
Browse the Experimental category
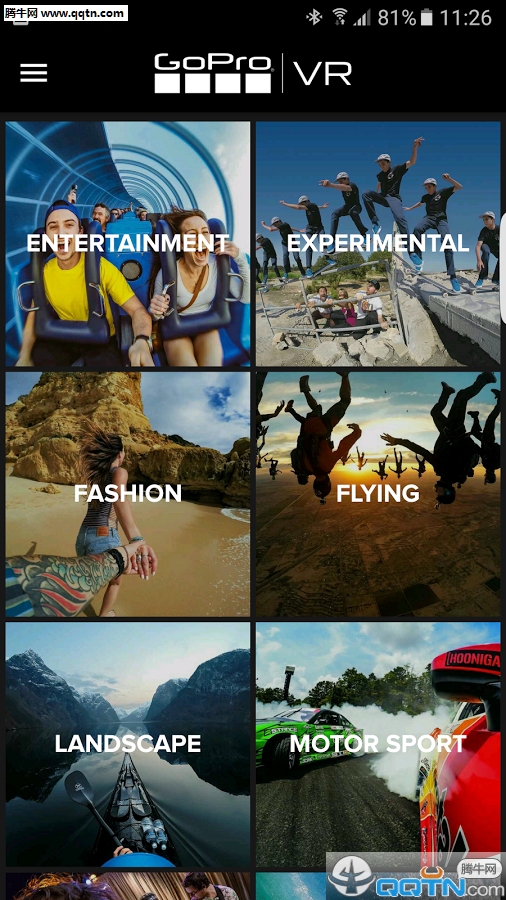[378, 244]
